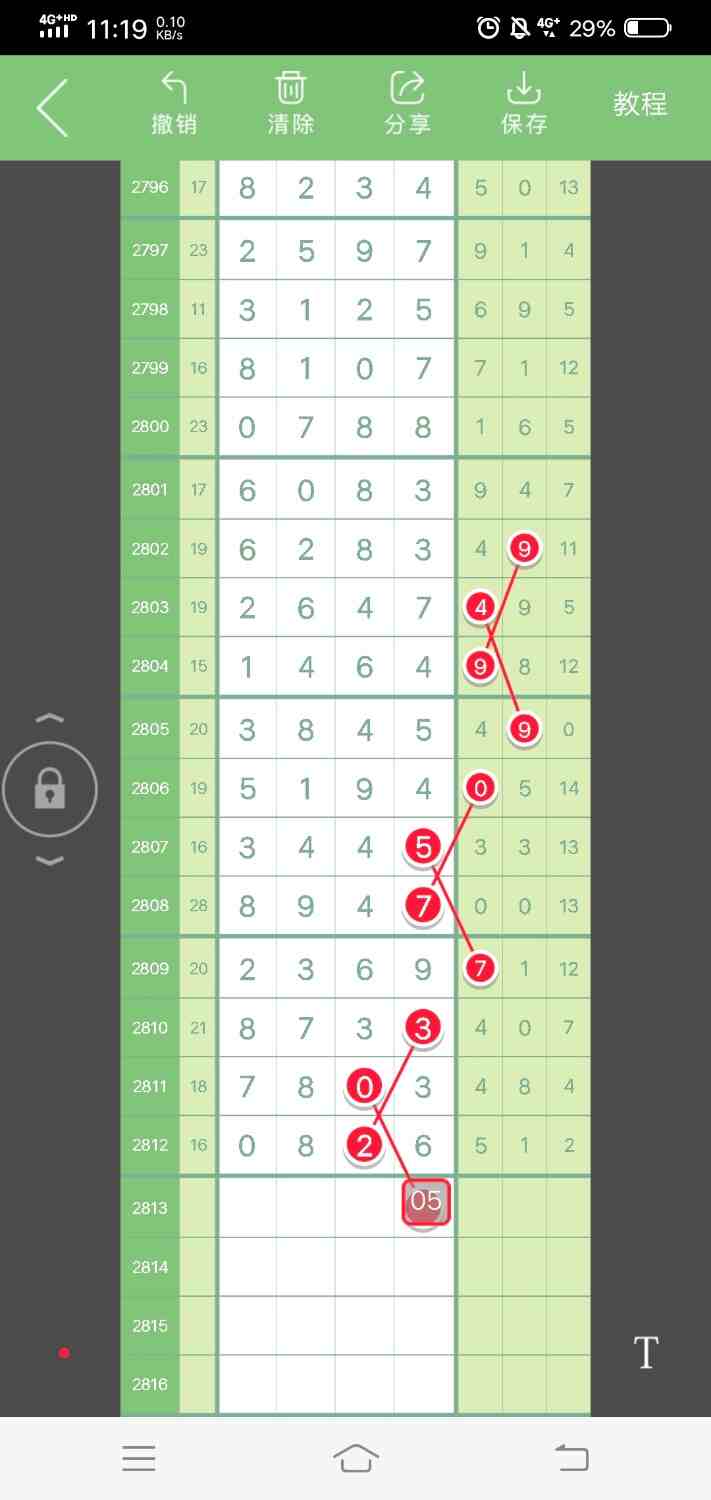The height and width of the screenshot is (1500, 711).
Task: Open the T text tool
Action: tap(646, 1353)
